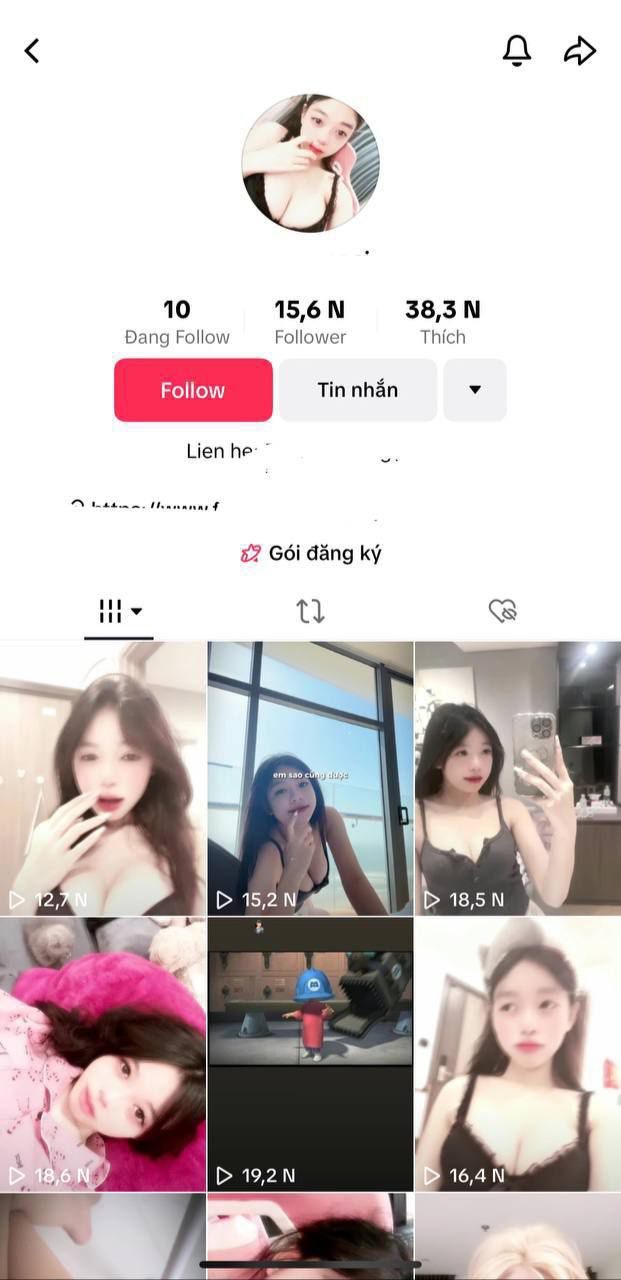Open the video with 18,6 N views

[x=102, y=1054]
